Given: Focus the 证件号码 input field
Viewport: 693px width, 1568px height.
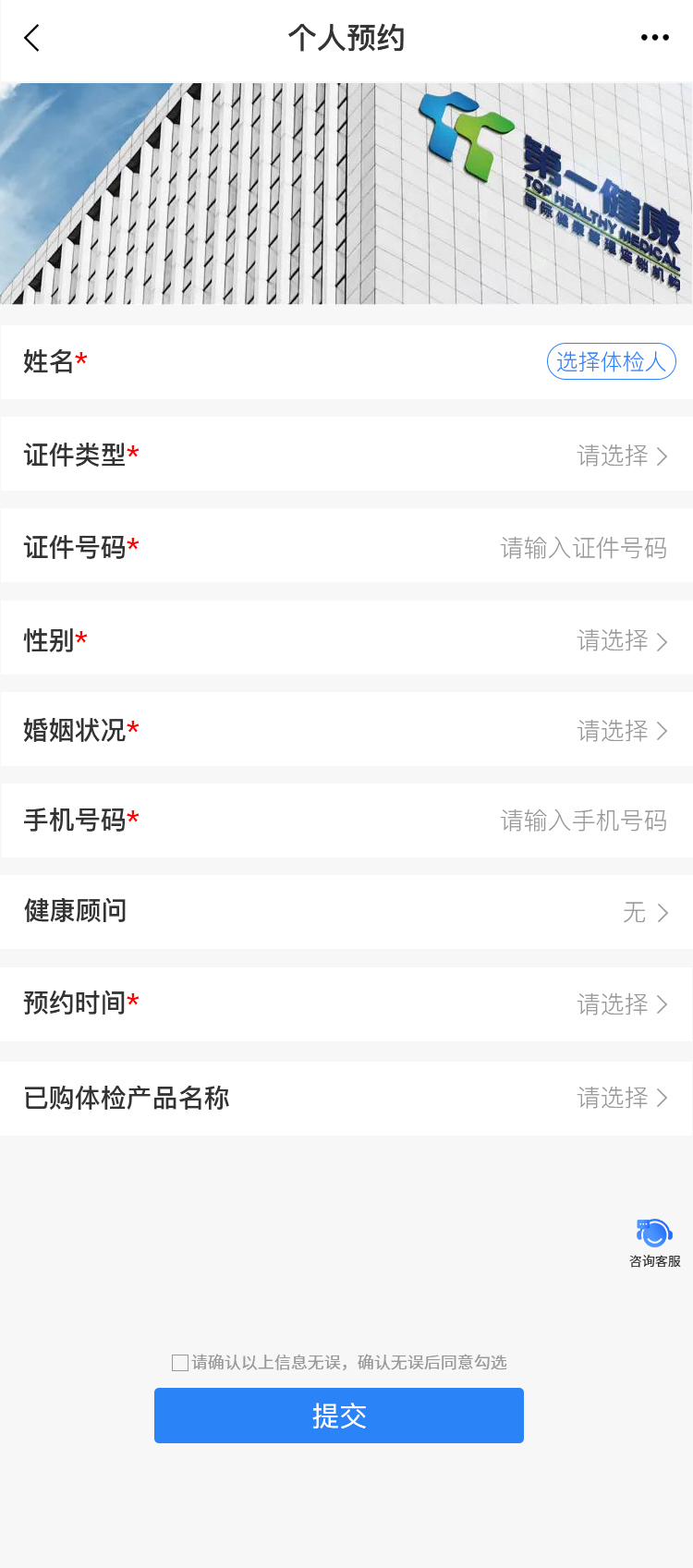Looking at the screenshot, I should coord(582,548).
